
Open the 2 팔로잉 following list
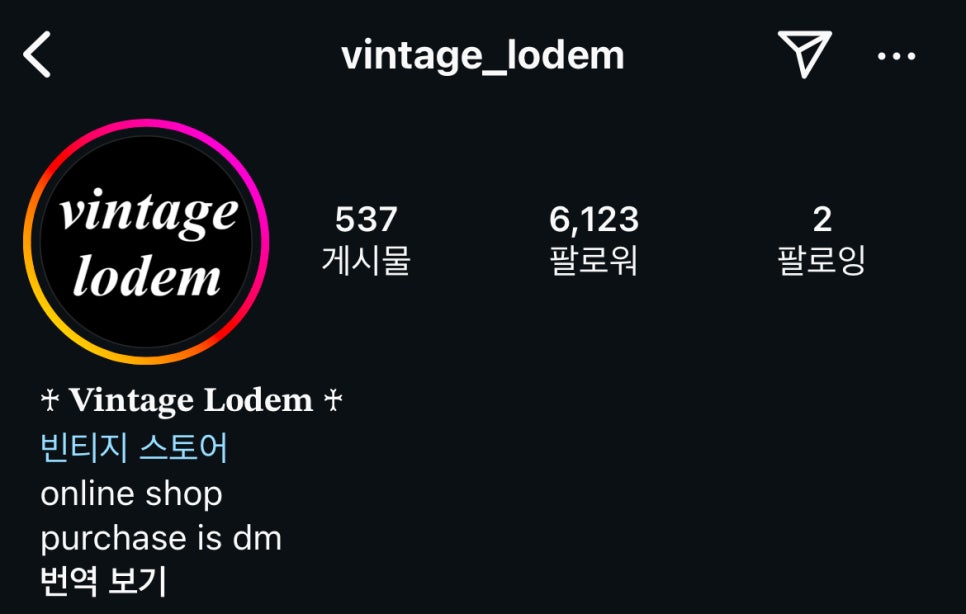pyautogui.click(x=822, y=240)
